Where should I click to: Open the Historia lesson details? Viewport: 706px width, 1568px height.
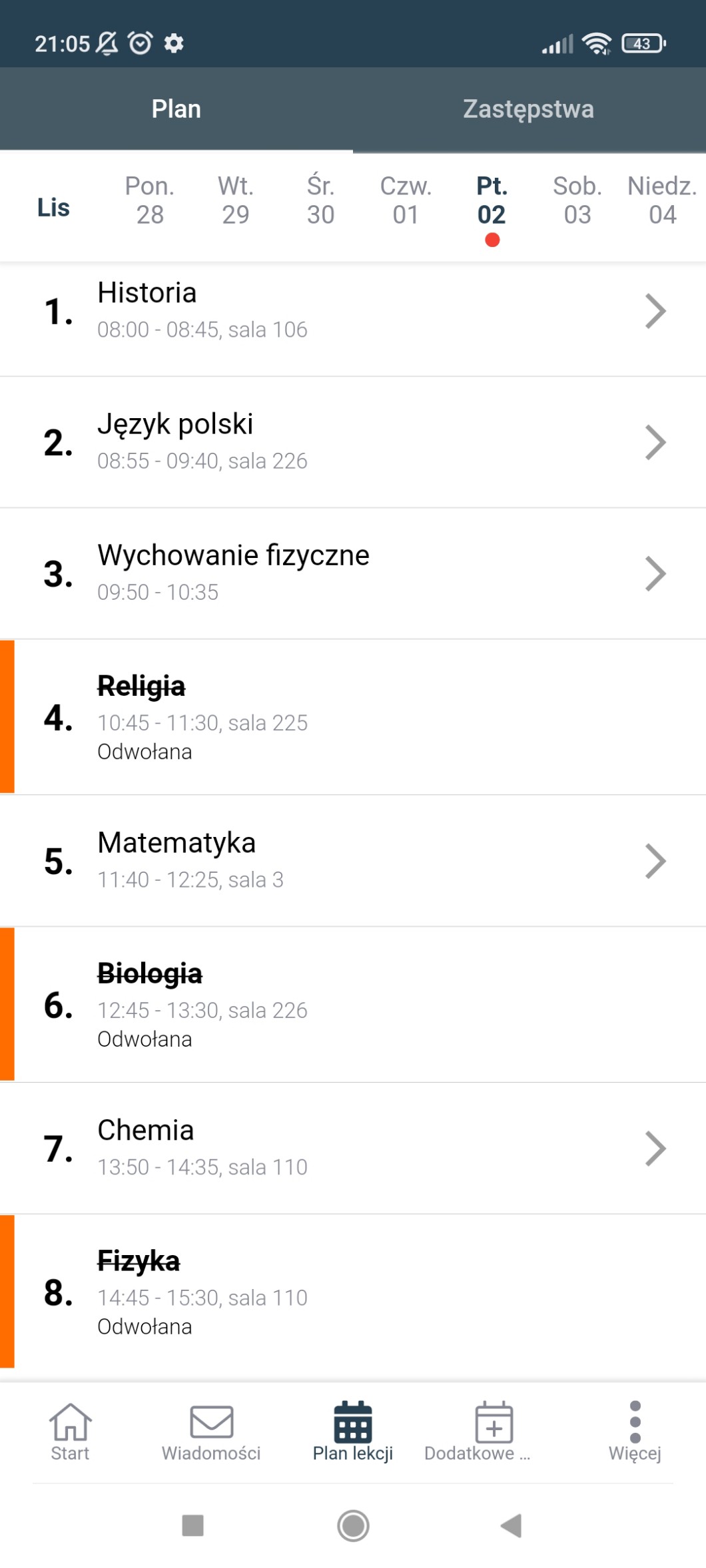(x=353, y=311)
